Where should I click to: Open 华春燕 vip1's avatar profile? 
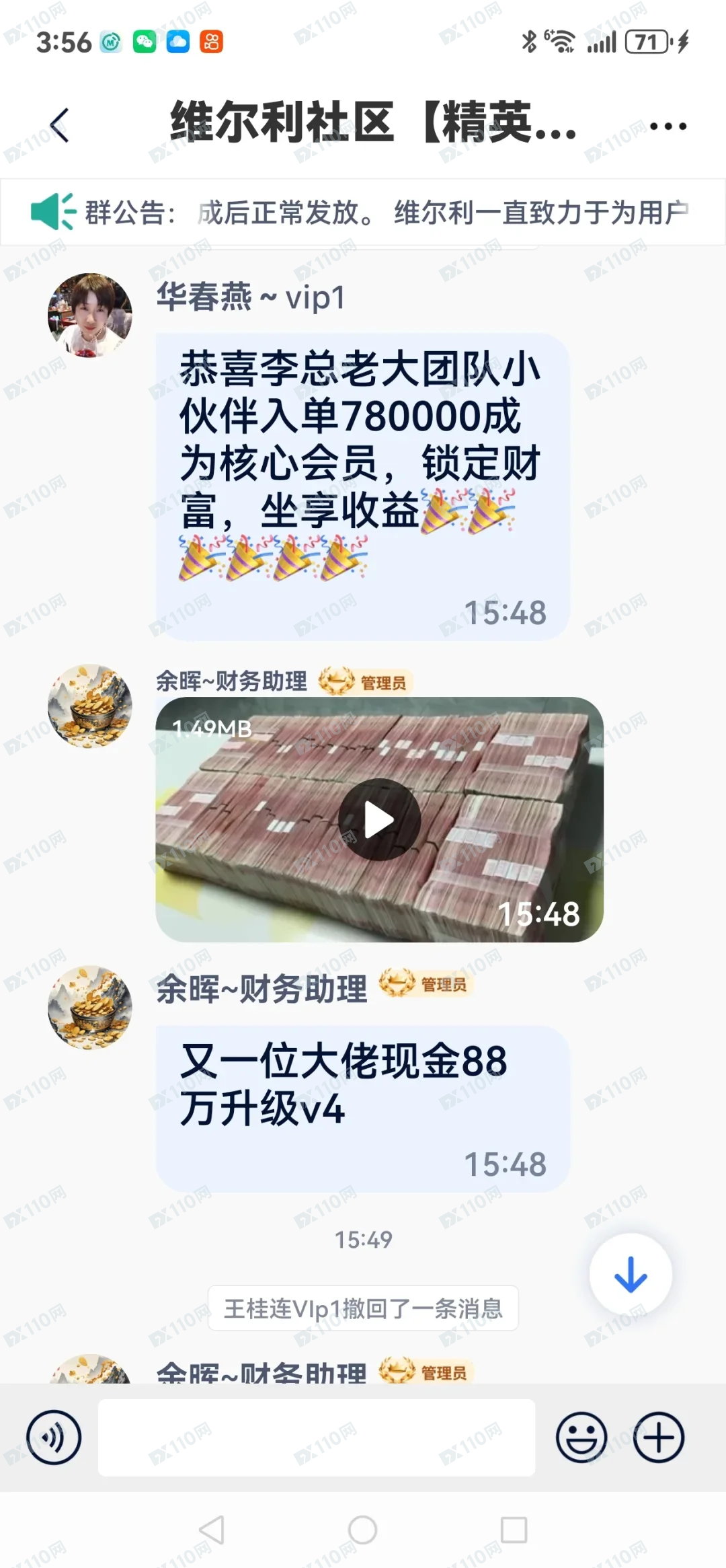(90, 315)
